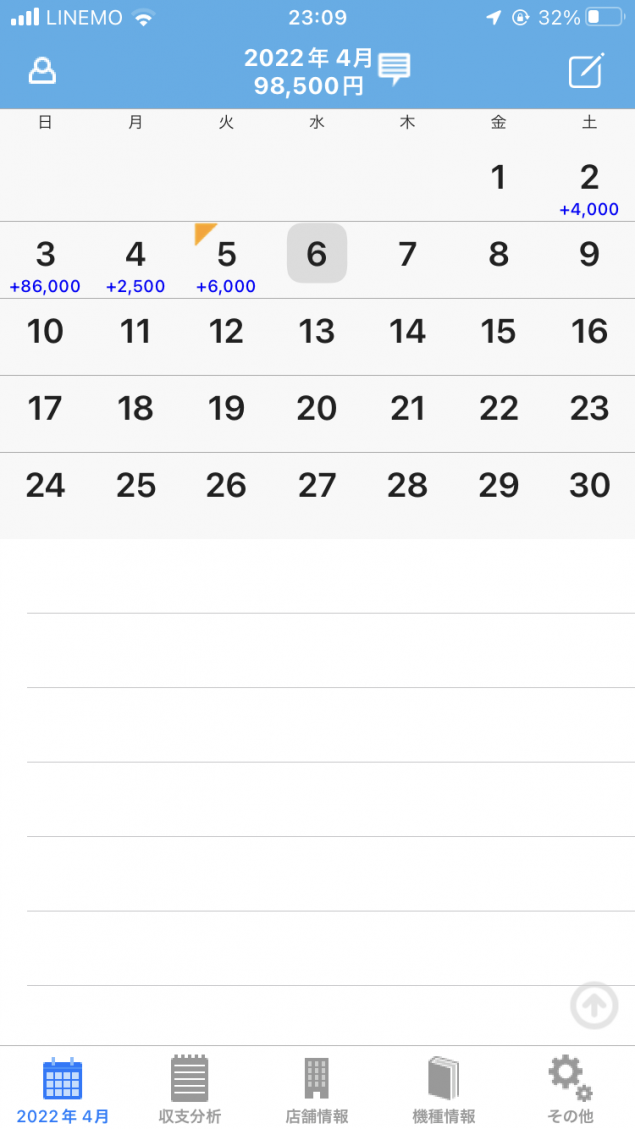Pick April 20 on the calendar
635x1129 pixels.
click(x=317, y=409)
